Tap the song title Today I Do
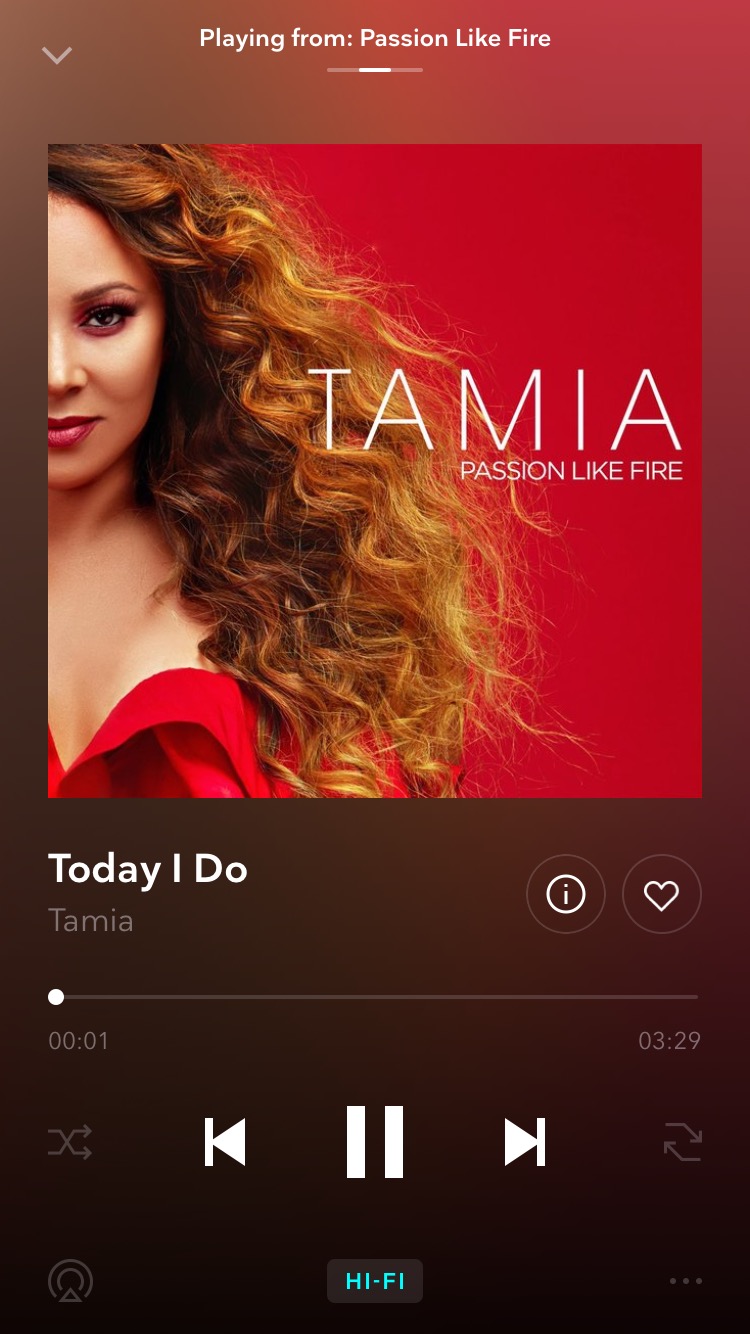750x1334 pixels. 148,868
